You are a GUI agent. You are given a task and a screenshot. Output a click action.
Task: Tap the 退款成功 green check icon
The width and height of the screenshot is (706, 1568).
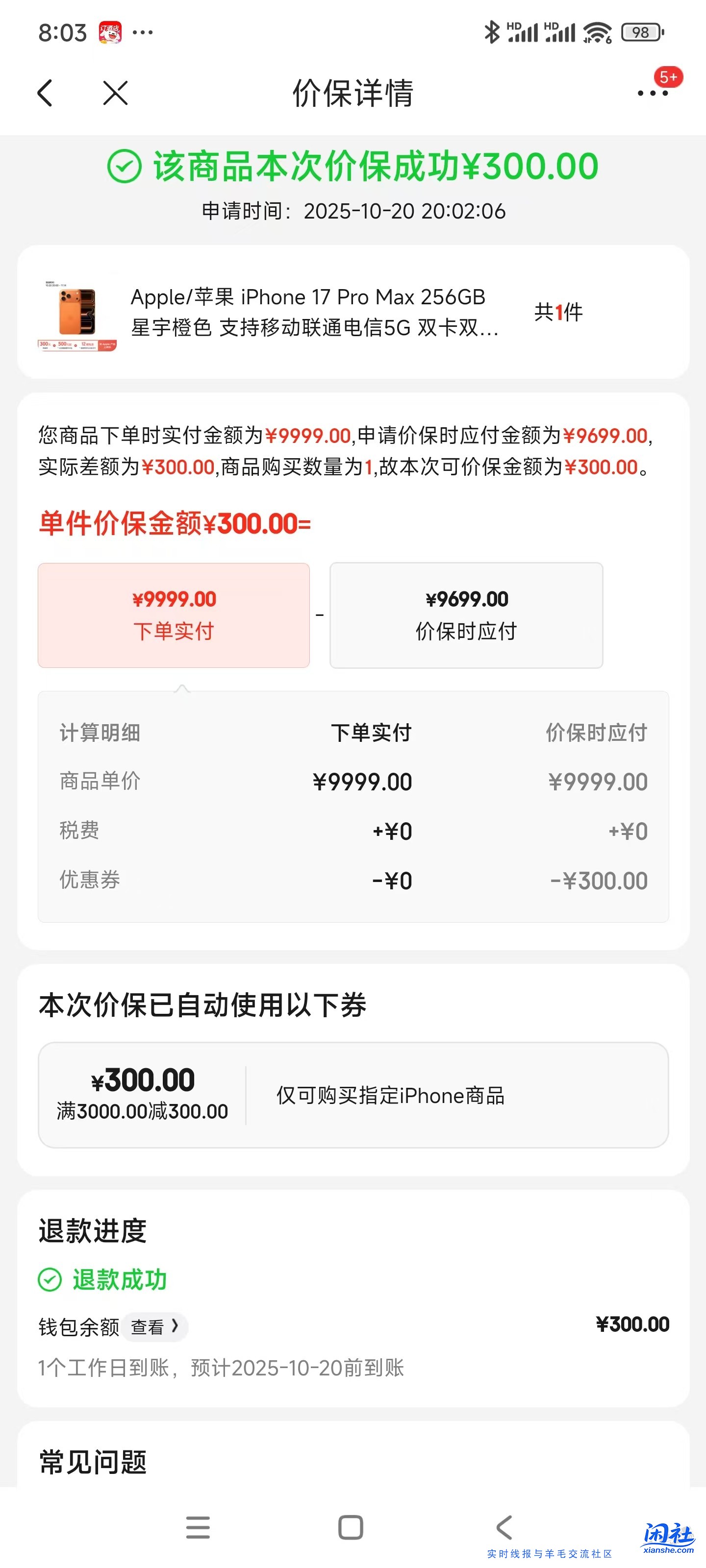click(x=50, y=1280)
